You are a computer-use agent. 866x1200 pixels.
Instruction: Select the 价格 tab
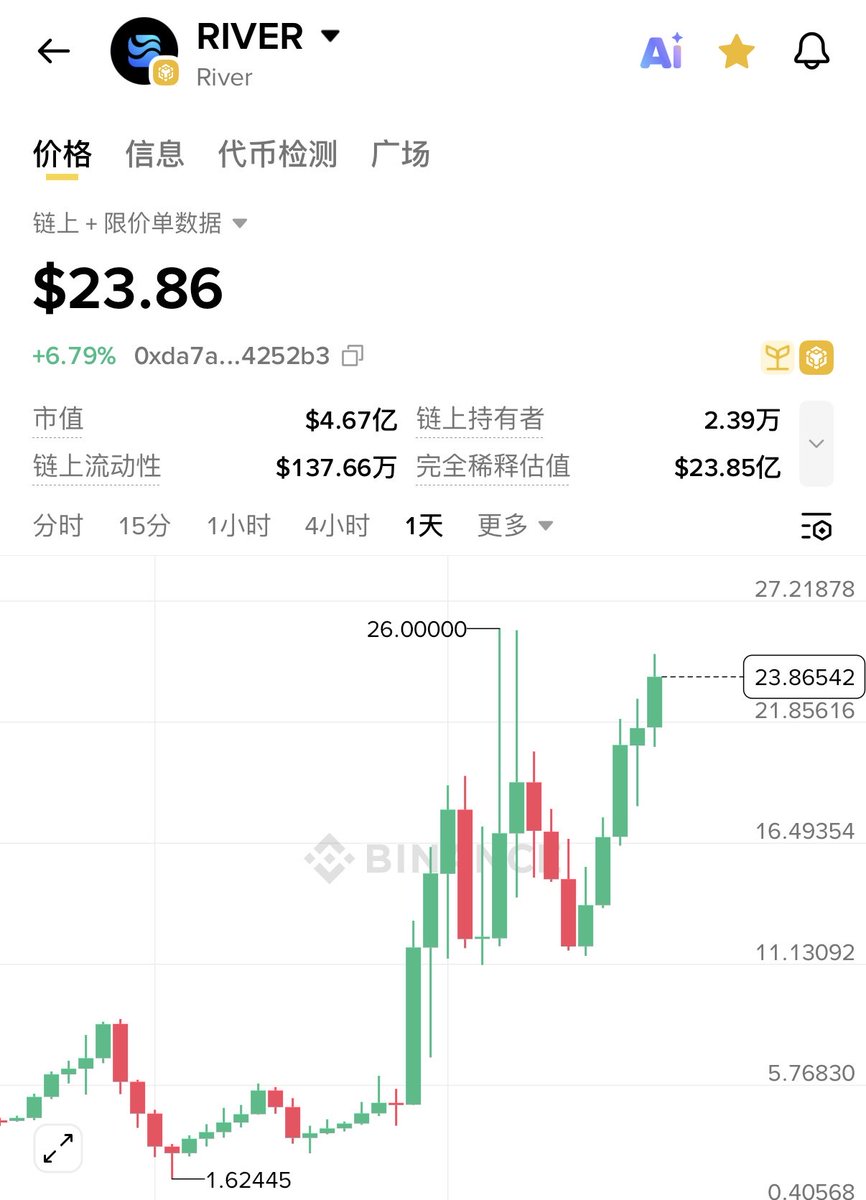pos(62,154)
